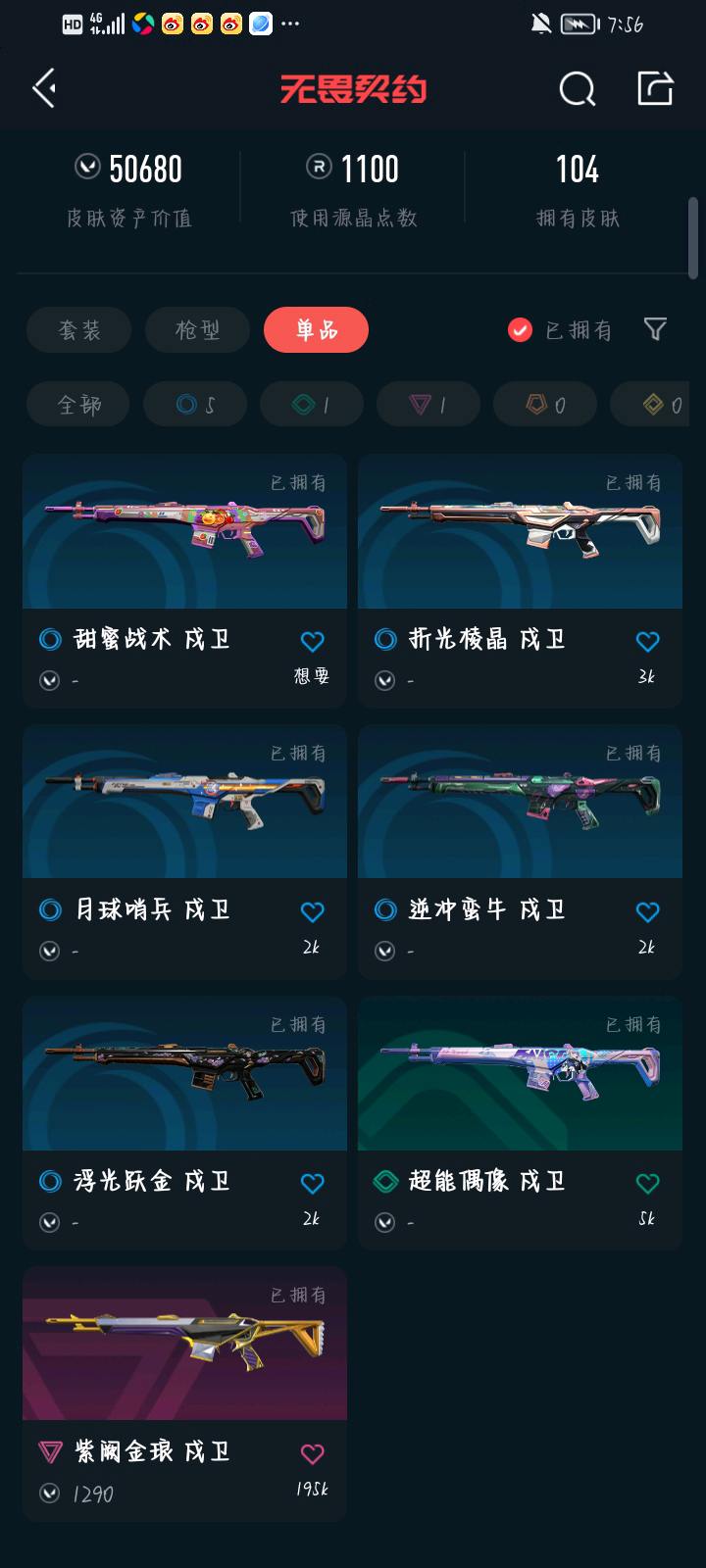This screenshot has width=706, height=1568.
Task: Share this skin collection page
Action: pos(655,88)
